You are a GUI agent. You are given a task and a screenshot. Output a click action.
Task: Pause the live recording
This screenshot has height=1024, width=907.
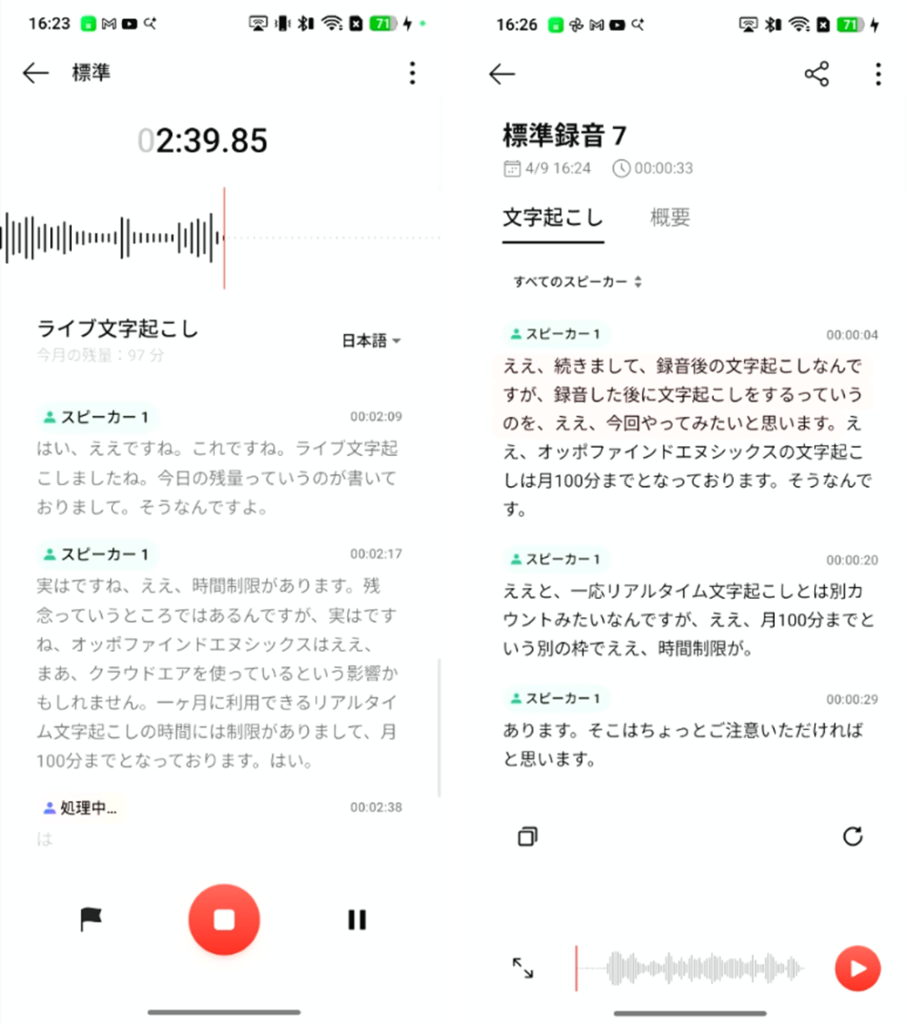357,919
